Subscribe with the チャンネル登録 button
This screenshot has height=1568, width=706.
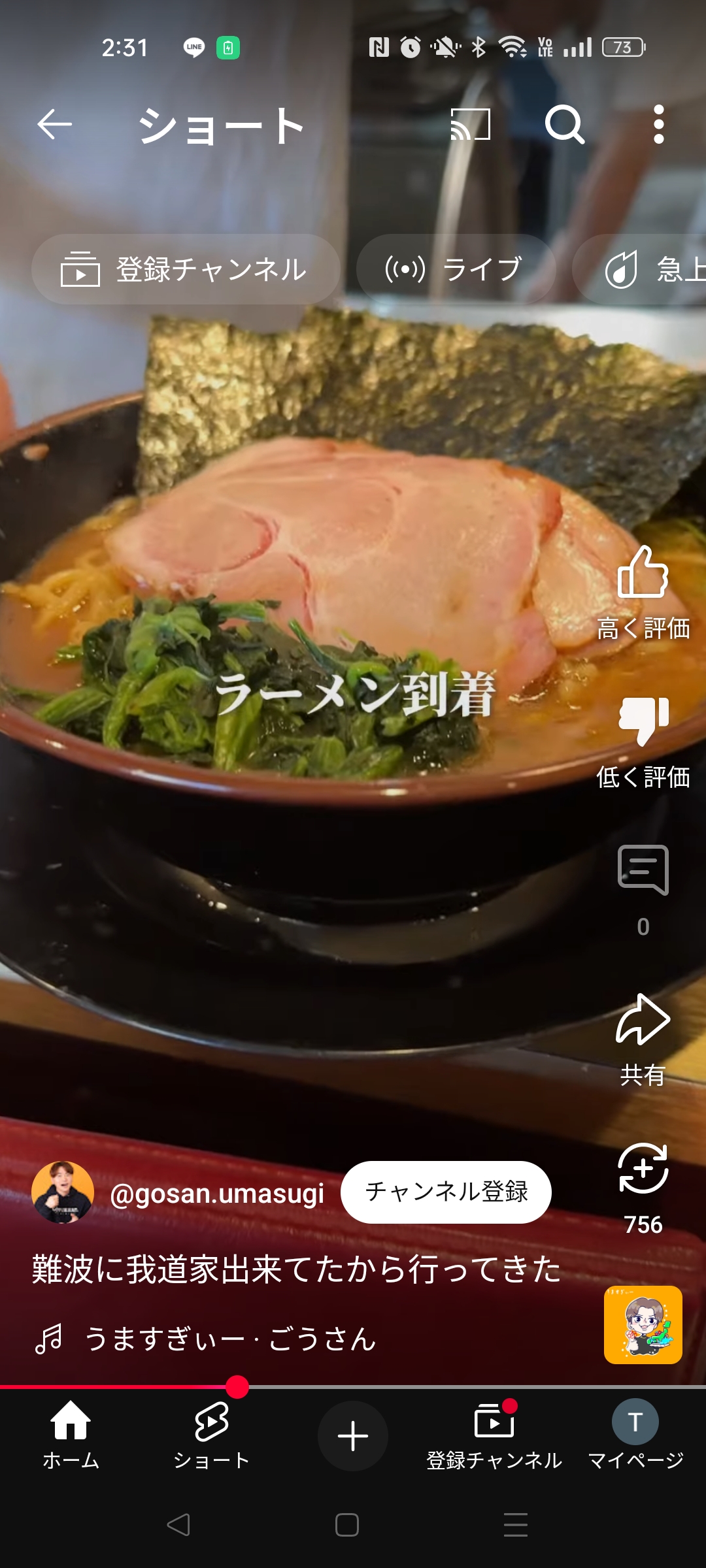tap(446, 1192)
